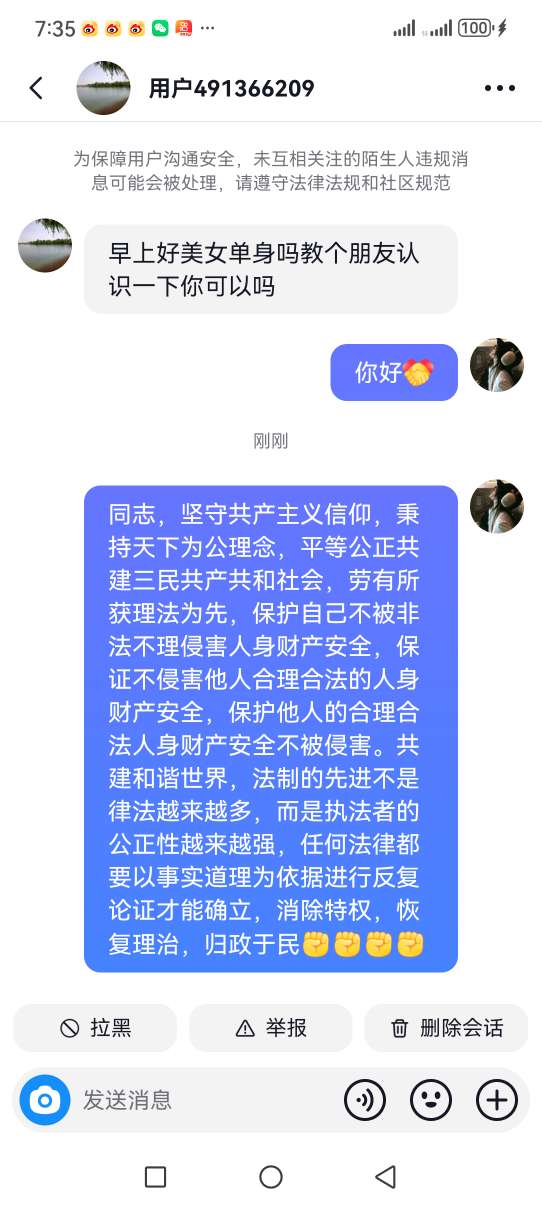Tap the stranger's avatar beside their message

(45, 245)
